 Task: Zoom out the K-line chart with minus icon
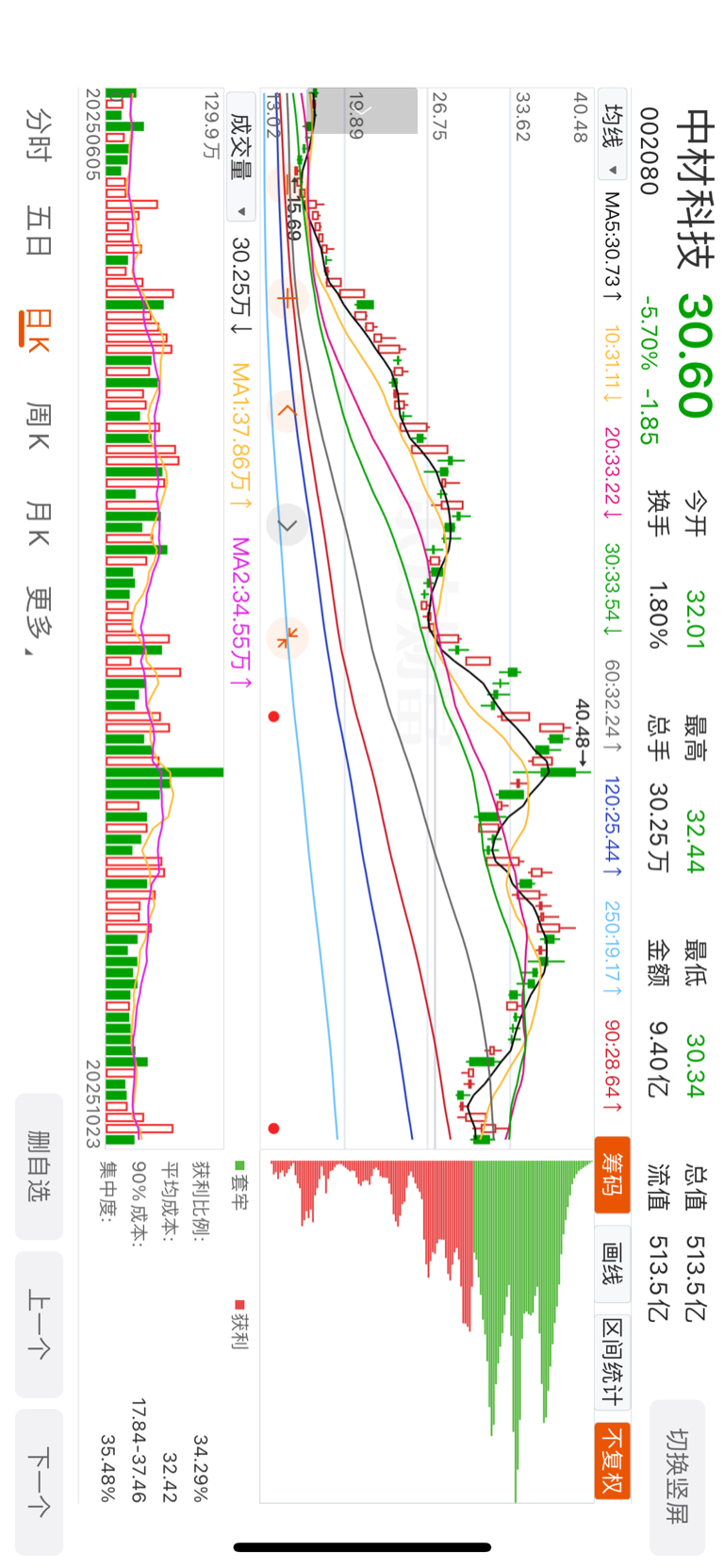[287, 186]
